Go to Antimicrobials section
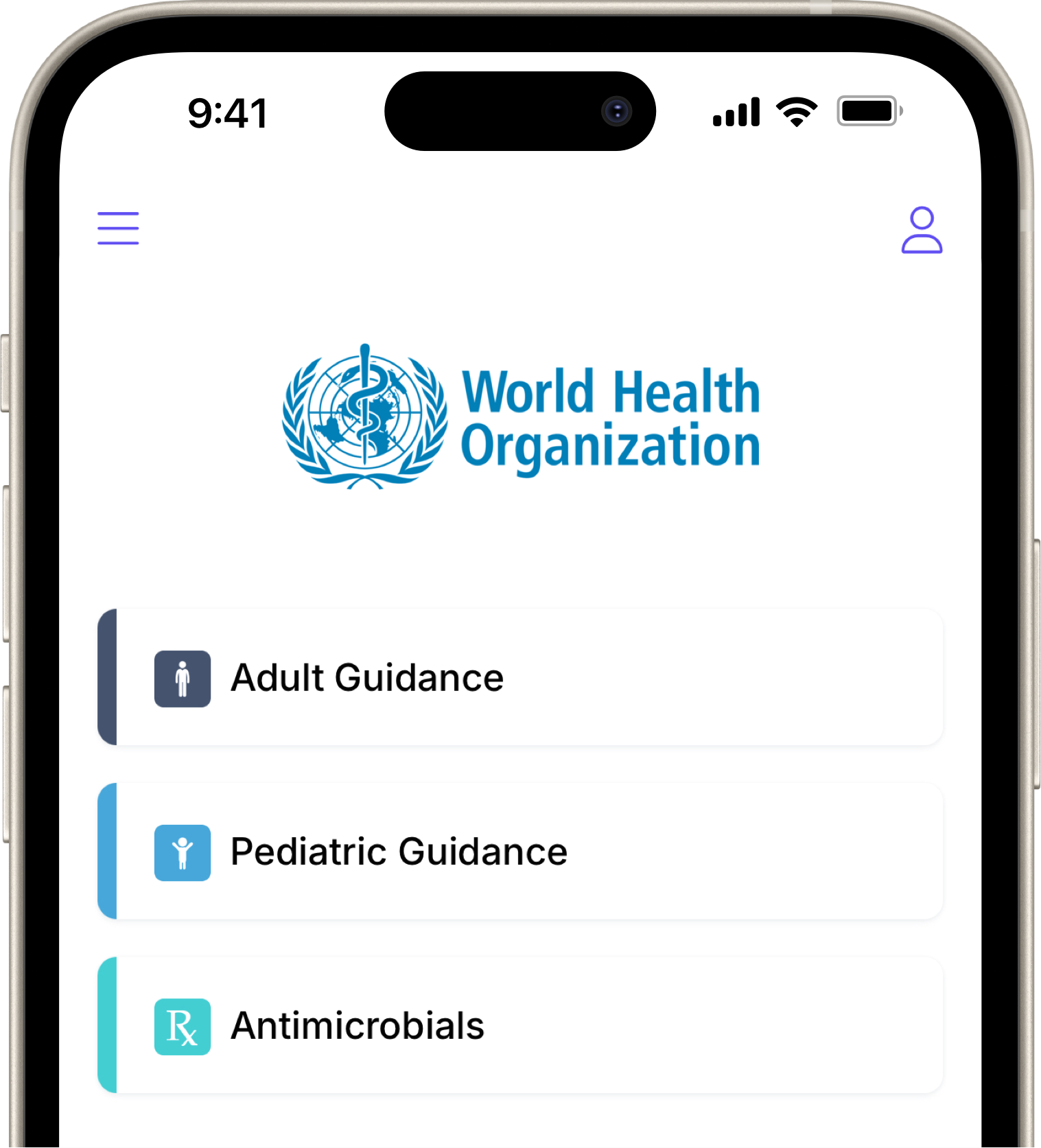 519,1026
